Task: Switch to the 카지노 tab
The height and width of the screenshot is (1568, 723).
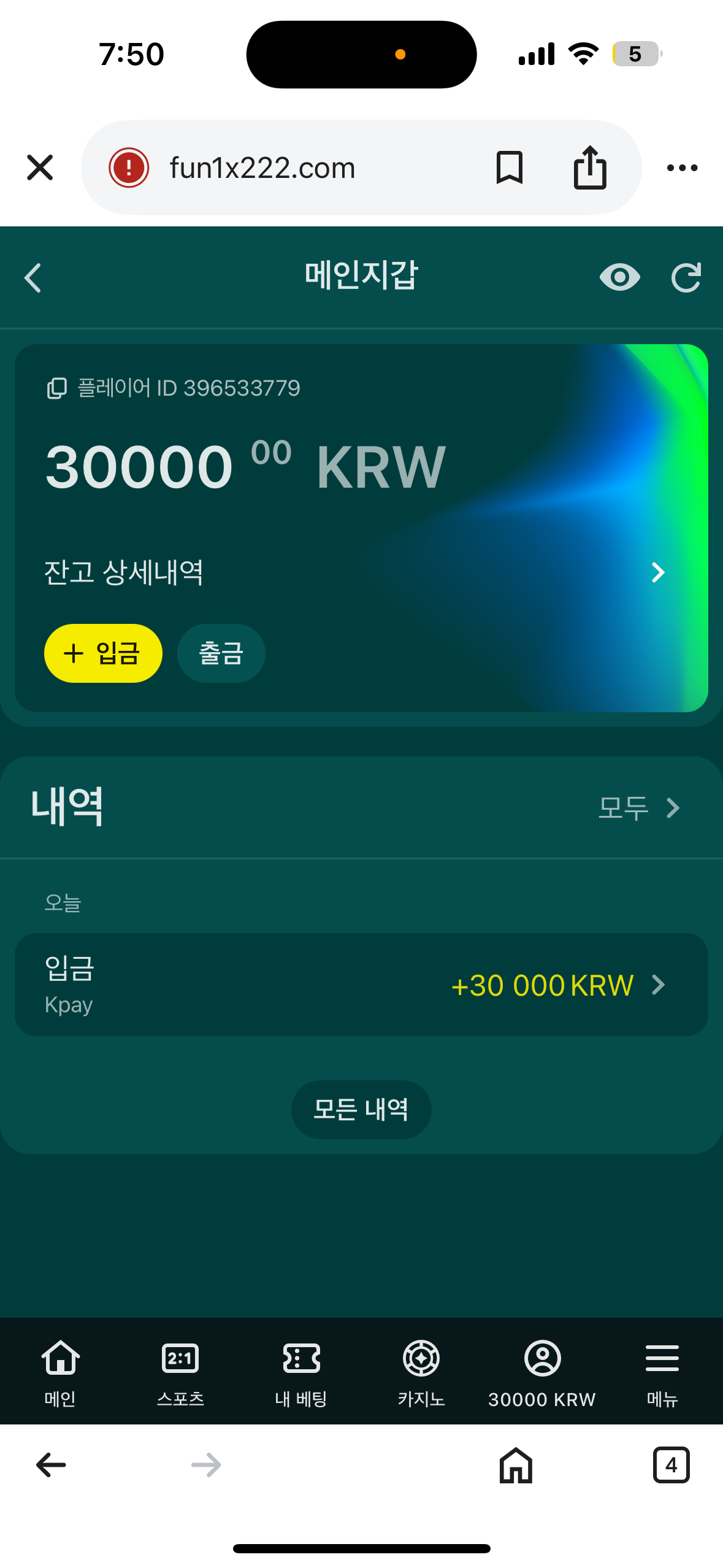Action: 421,1372
